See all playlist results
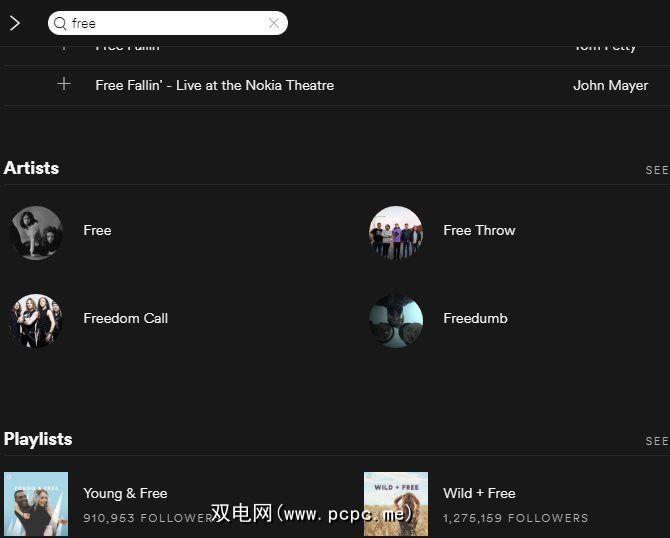The image size is (670, 538). pyautogui.click(x=657, y=441)
